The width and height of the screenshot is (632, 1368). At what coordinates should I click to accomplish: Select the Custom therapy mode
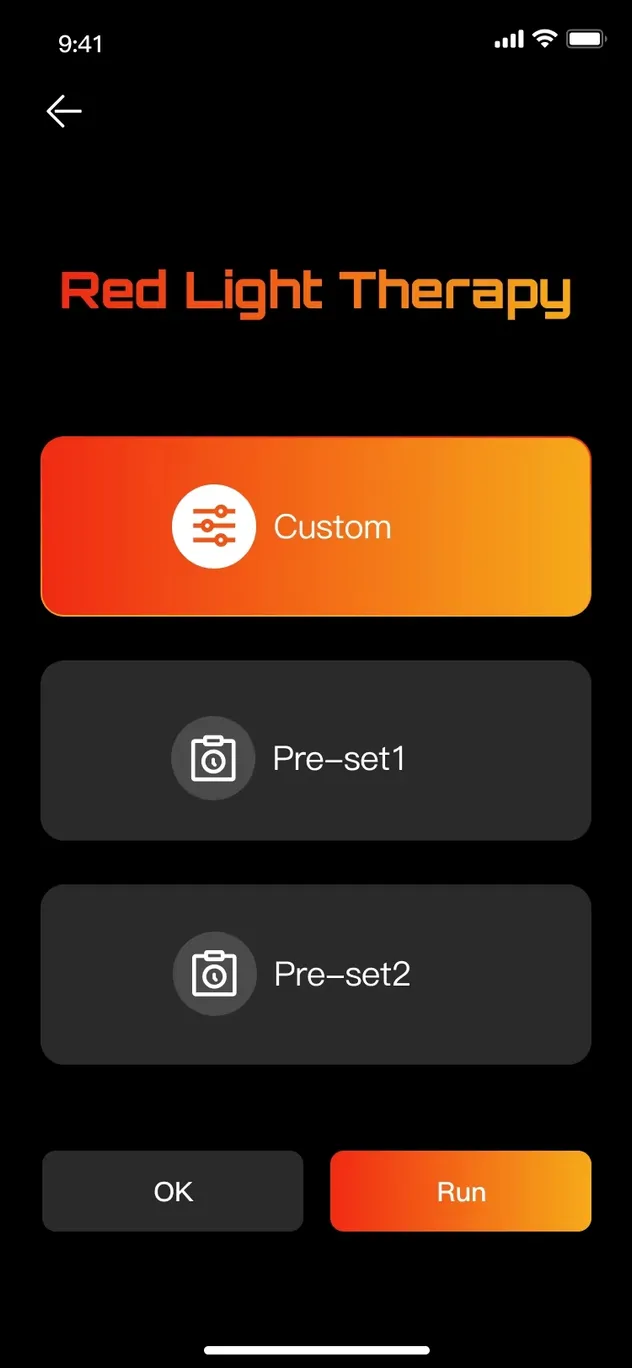(x=316, y=527)
